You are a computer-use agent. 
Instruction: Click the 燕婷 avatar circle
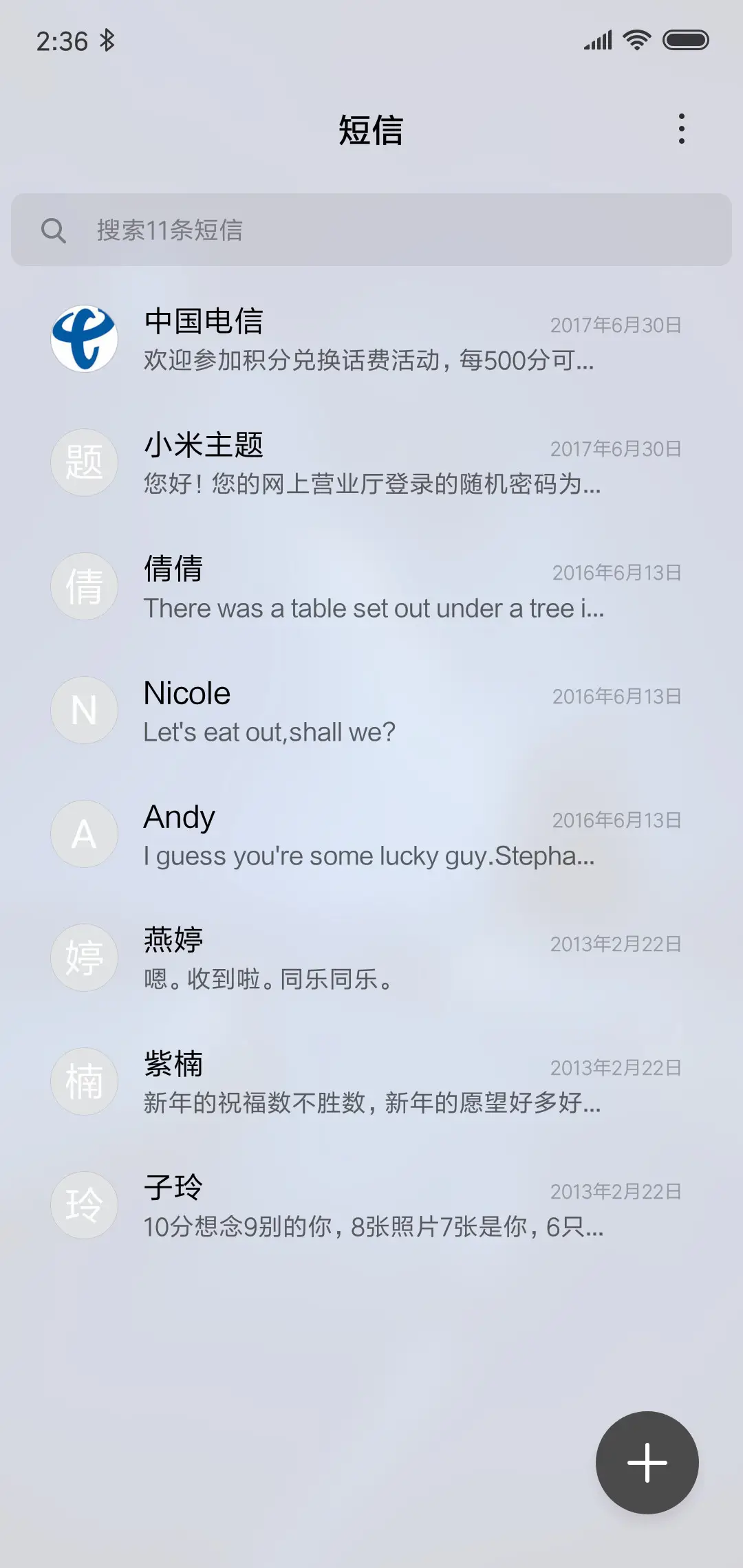click(x=83, y=957)
